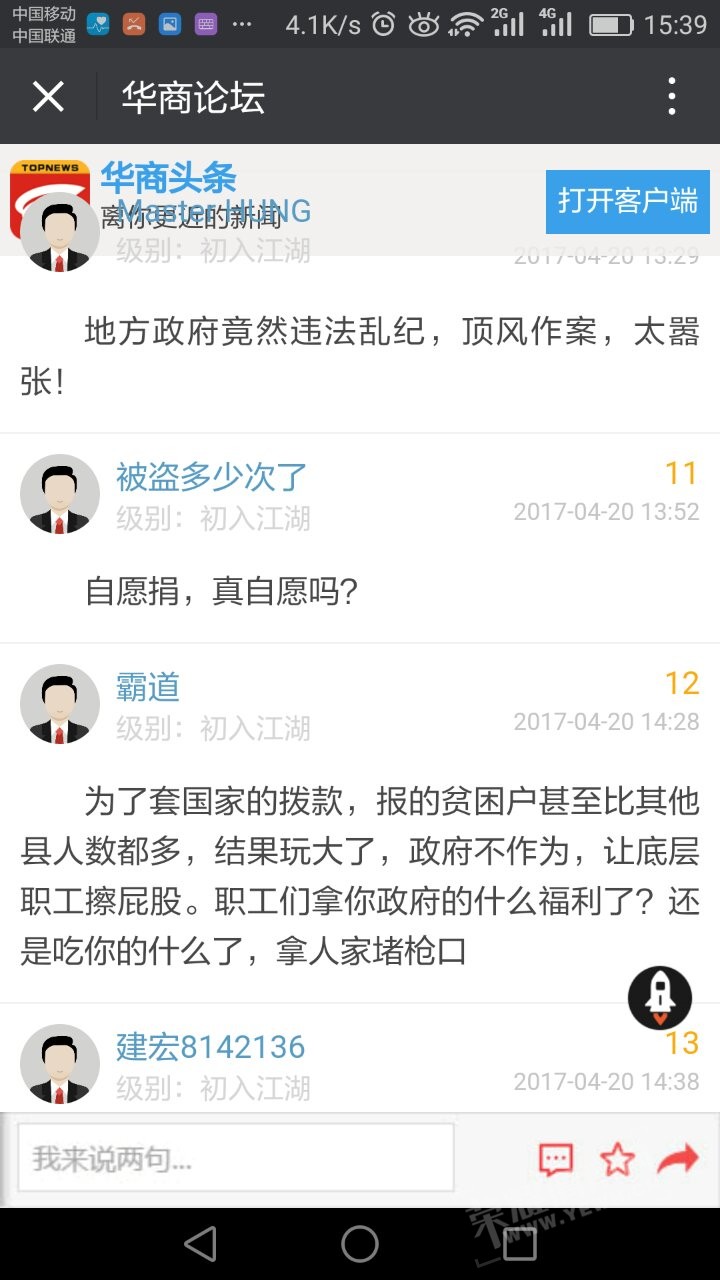Tap the rocket back-to-top button
This screenshot has width=720, height=1280.
660,997
